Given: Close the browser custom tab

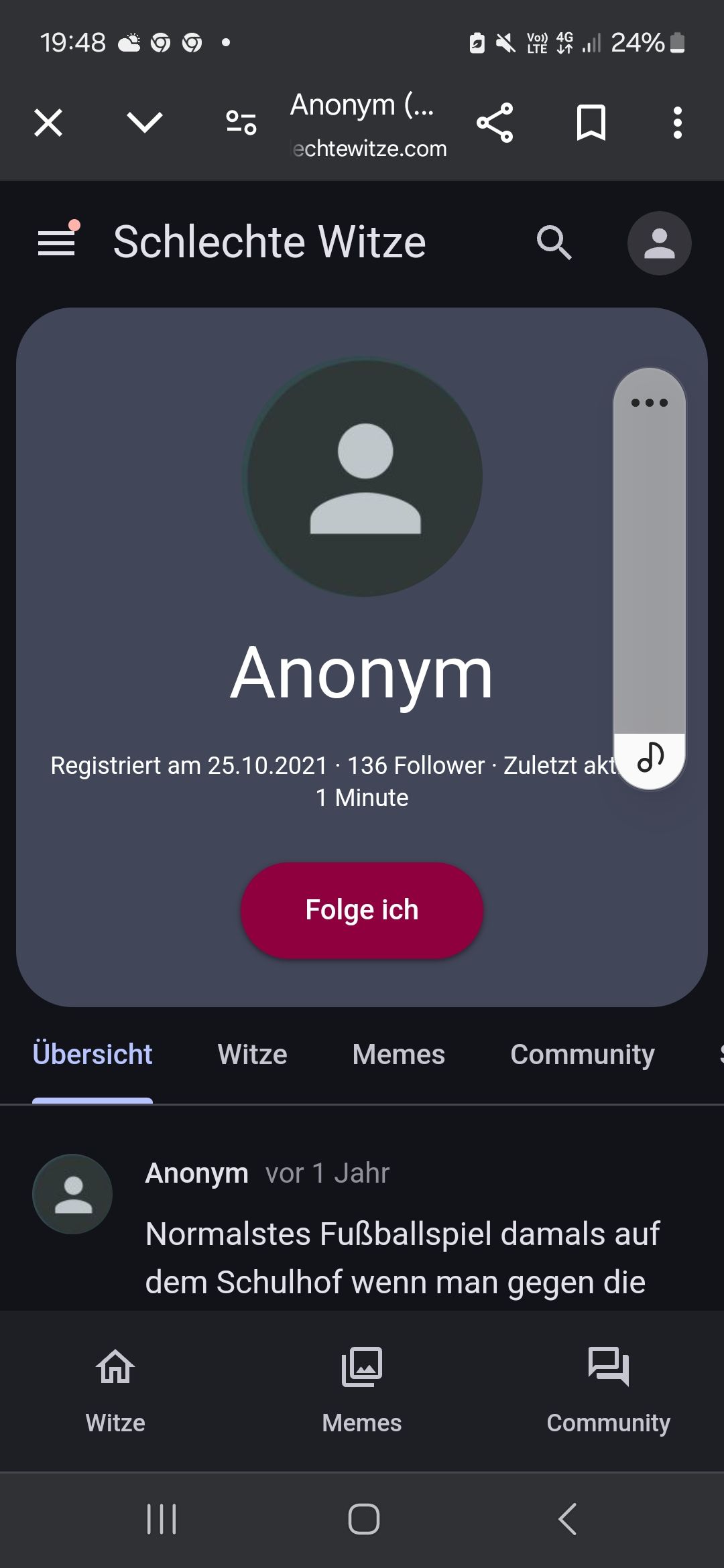Looking at the screenshot, I should (48, 123).
